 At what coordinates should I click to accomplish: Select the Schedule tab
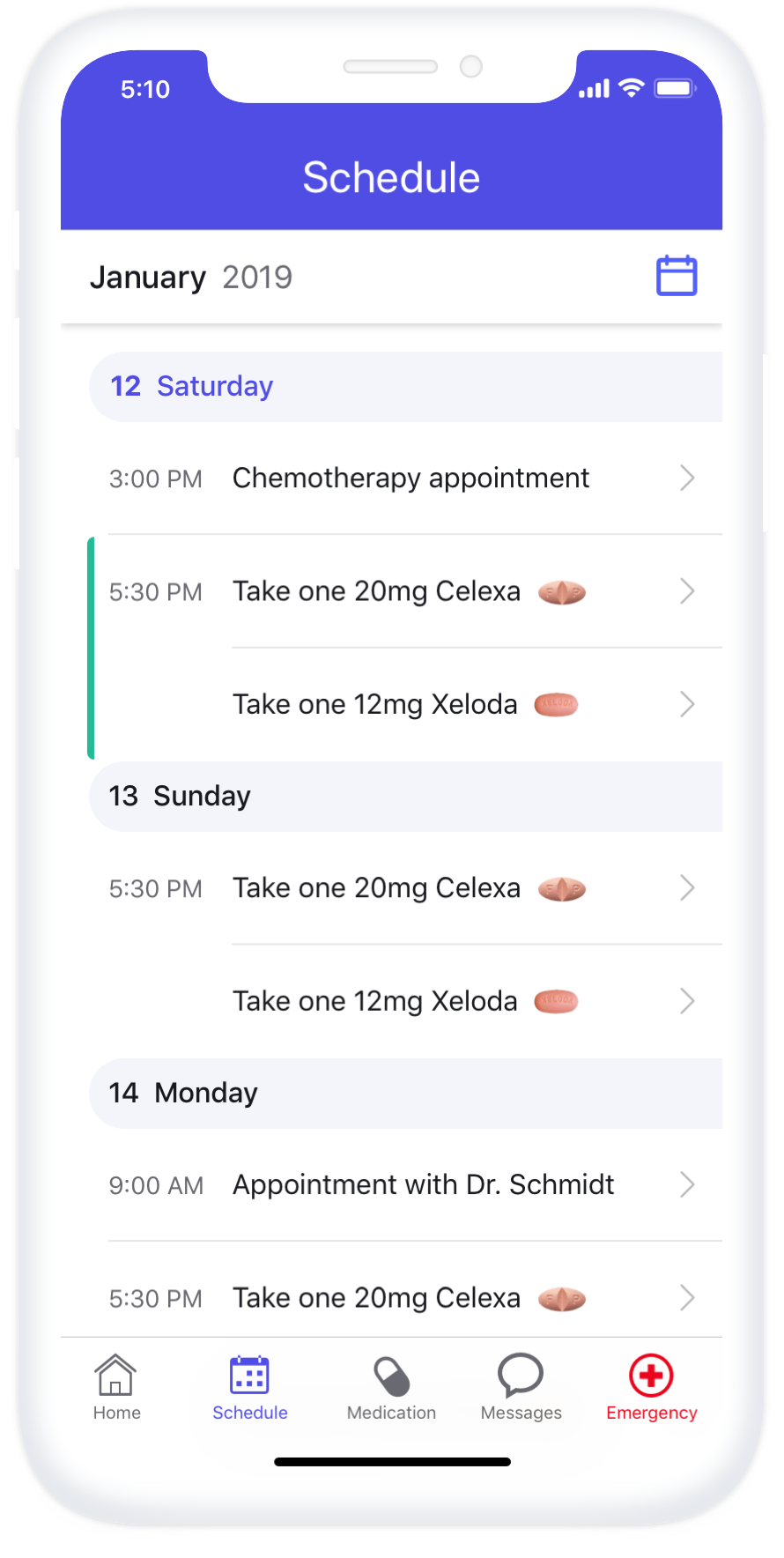250,1388
